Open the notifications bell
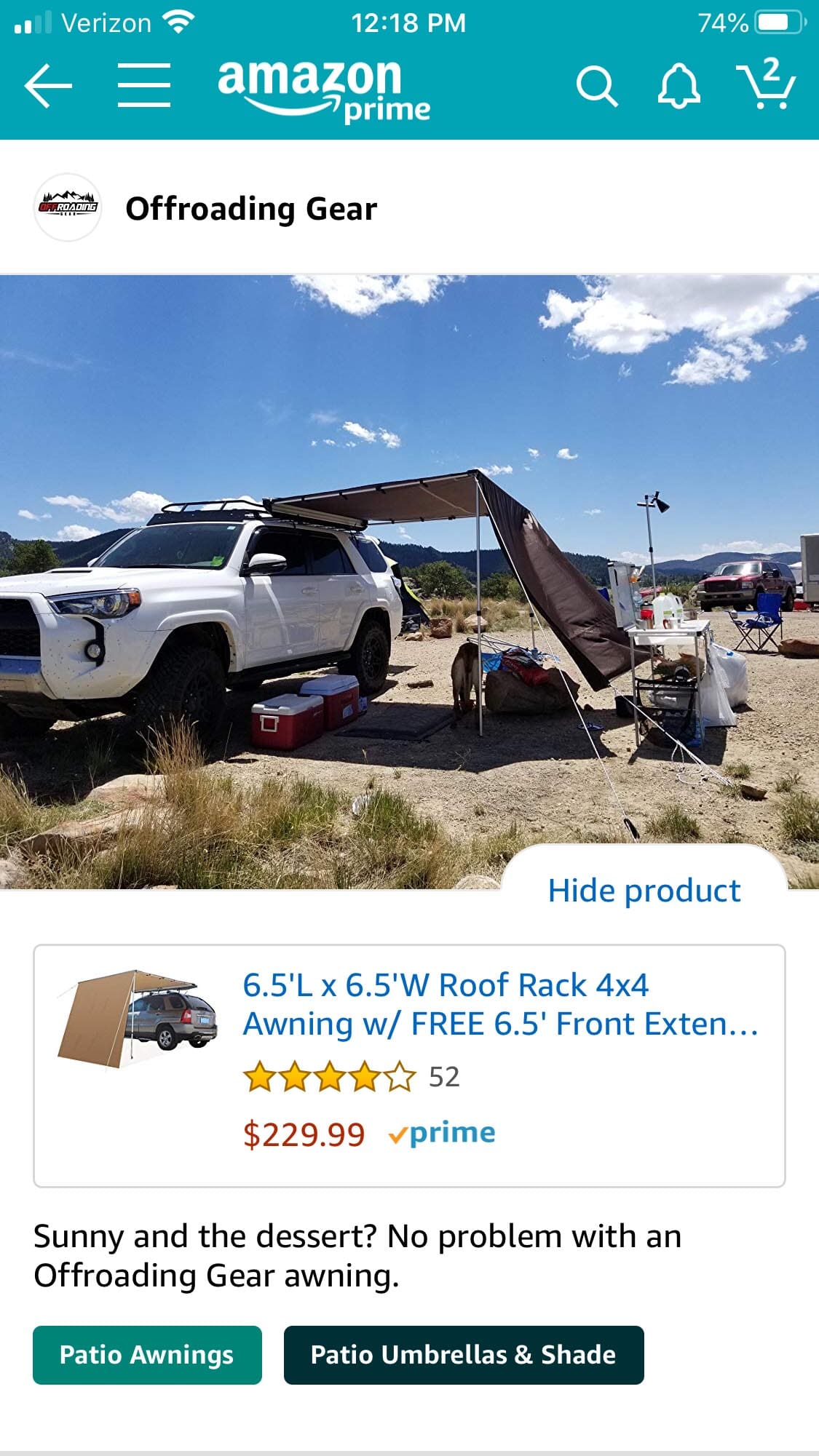The height and width of the screenshot is (1456, 819). coord(678,86)
